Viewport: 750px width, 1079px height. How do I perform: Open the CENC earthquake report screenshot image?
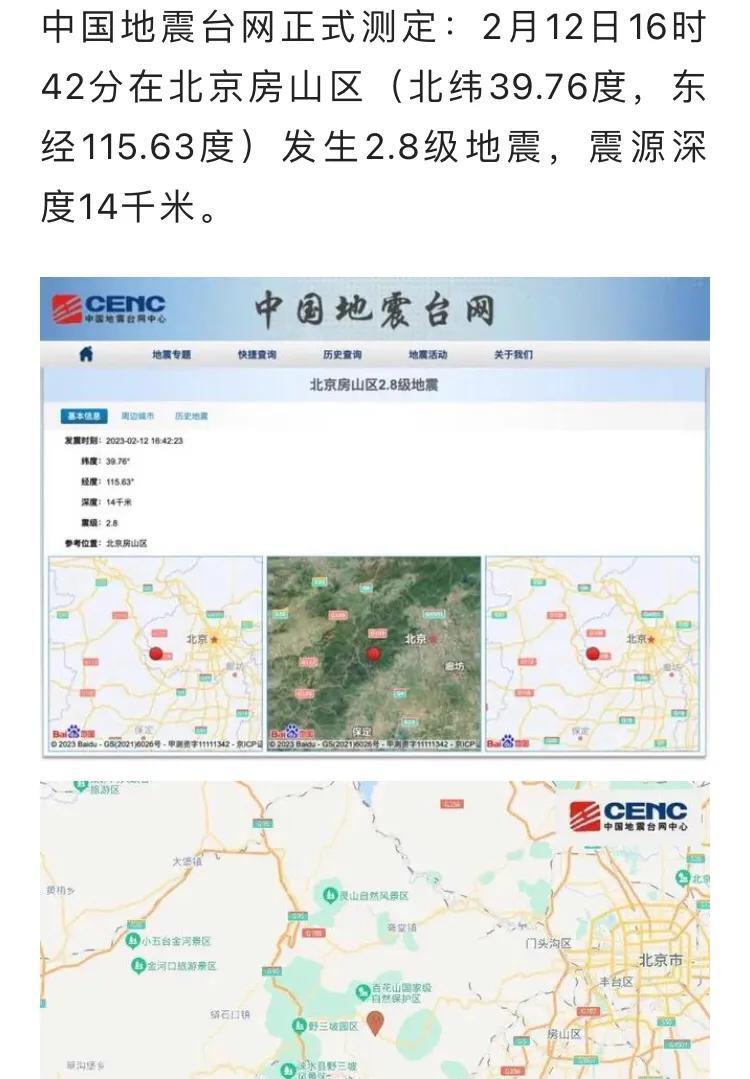(x=375, y=516)
